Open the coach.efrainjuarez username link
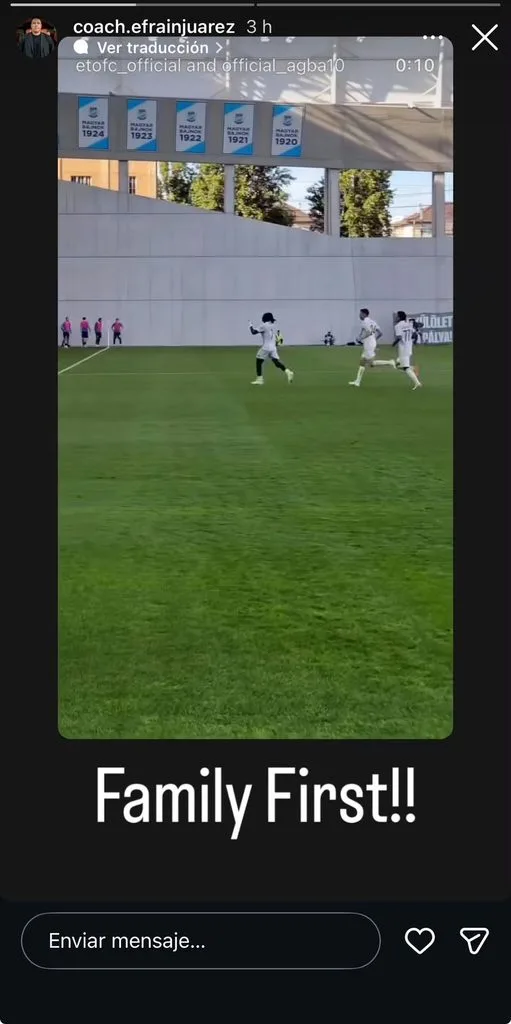The image size is (511, 1024). point(154,27)
